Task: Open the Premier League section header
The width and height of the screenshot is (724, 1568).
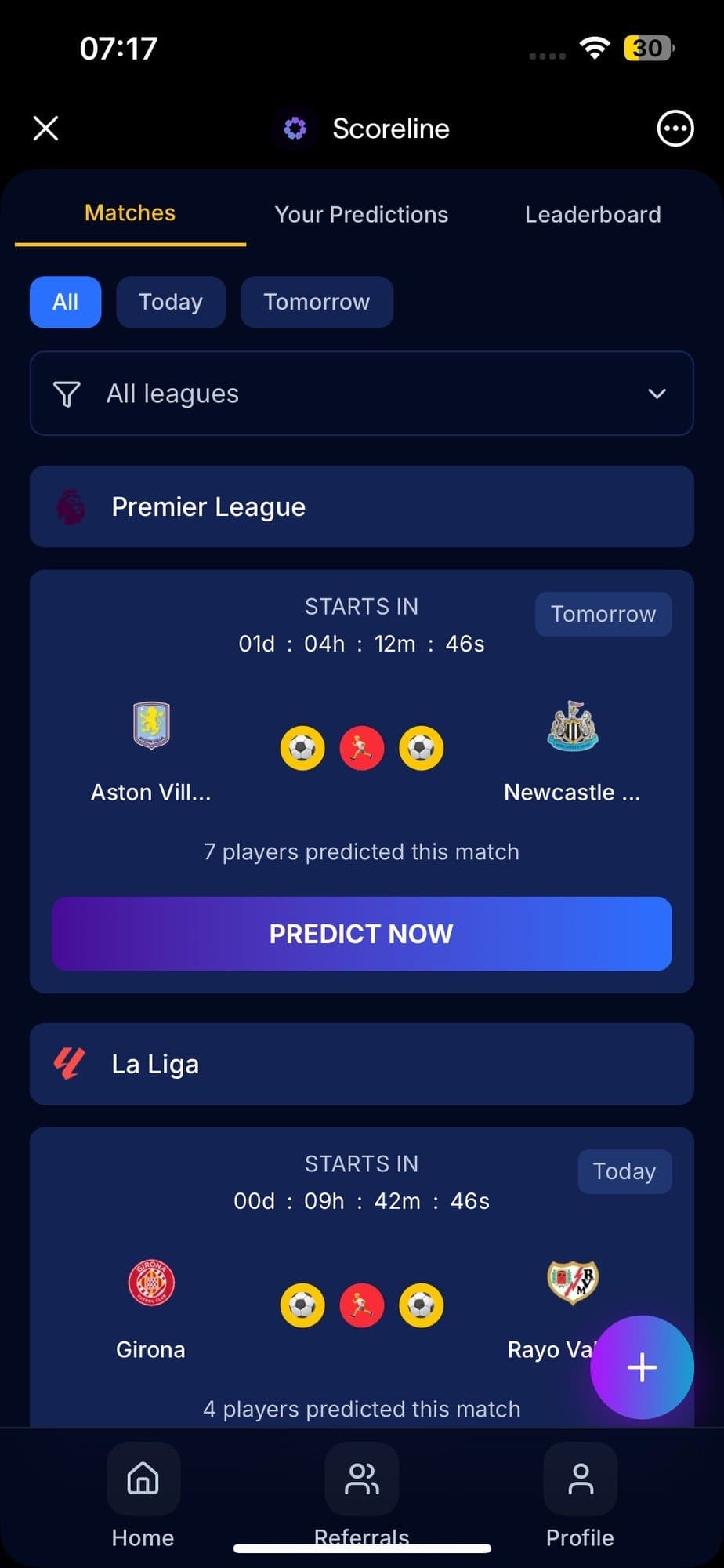Action: pyautogui.click(x=361, y=506)
